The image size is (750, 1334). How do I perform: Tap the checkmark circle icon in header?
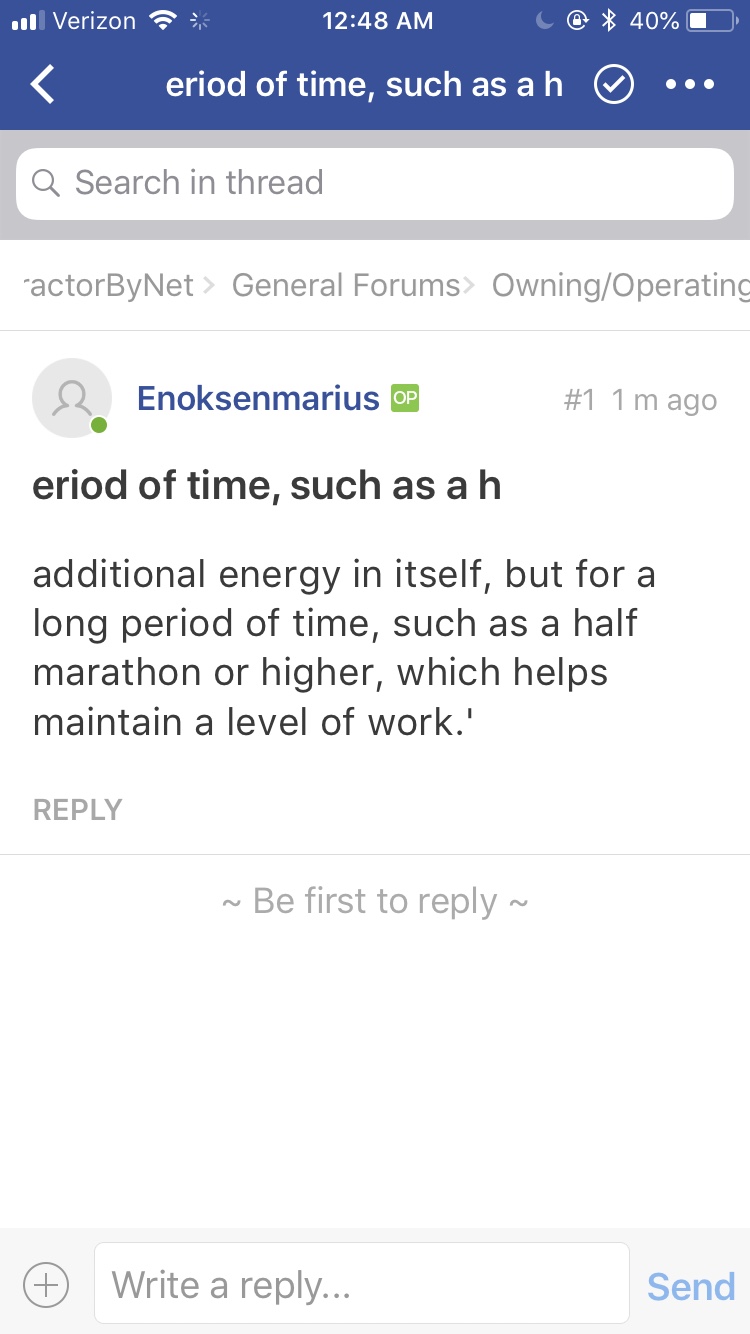pos(613,85)
